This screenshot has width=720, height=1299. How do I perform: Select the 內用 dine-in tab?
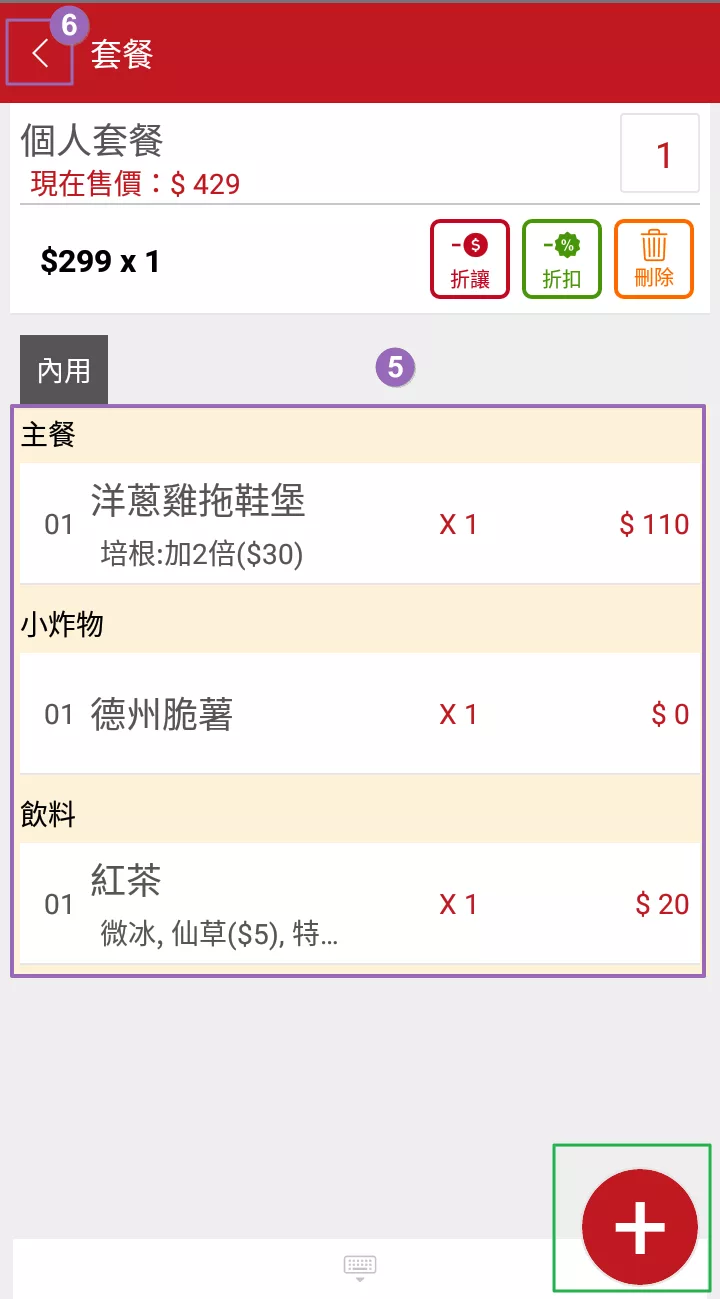(64, 370)
